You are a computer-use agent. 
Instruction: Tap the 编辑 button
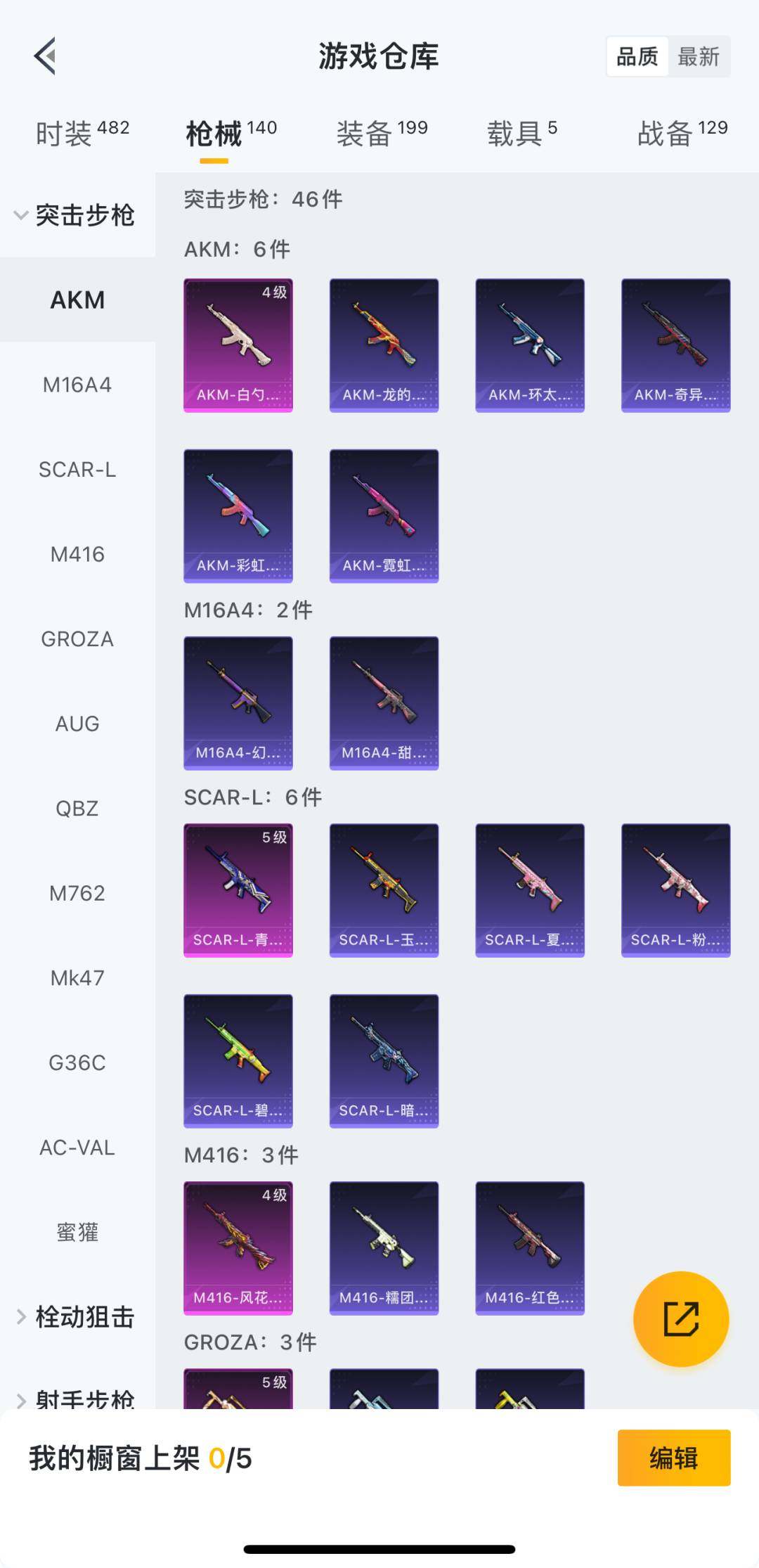coord(673,1458)
